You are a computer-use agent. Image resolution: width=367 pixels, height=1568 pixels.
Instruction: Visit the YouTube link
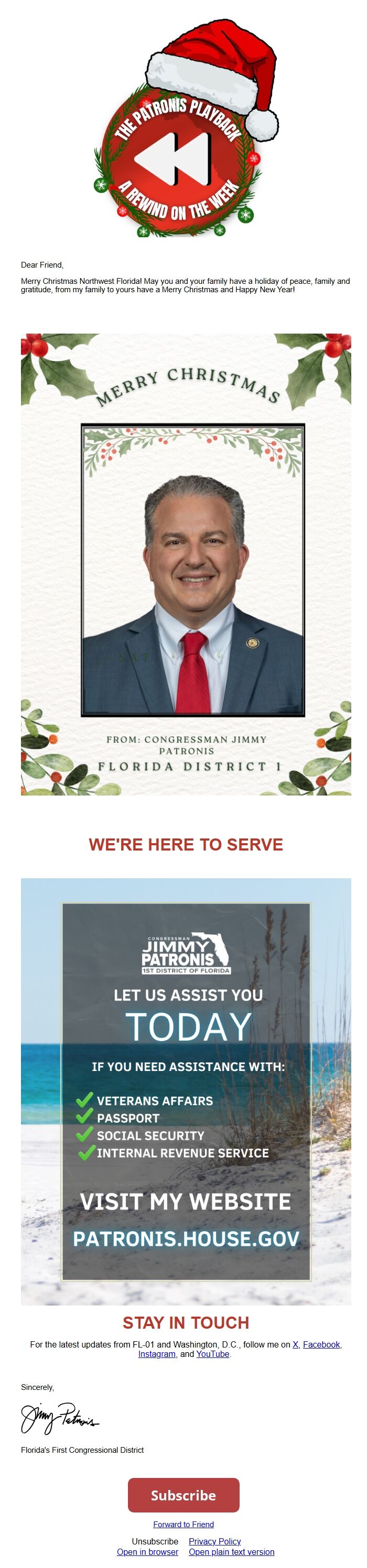213,1354
